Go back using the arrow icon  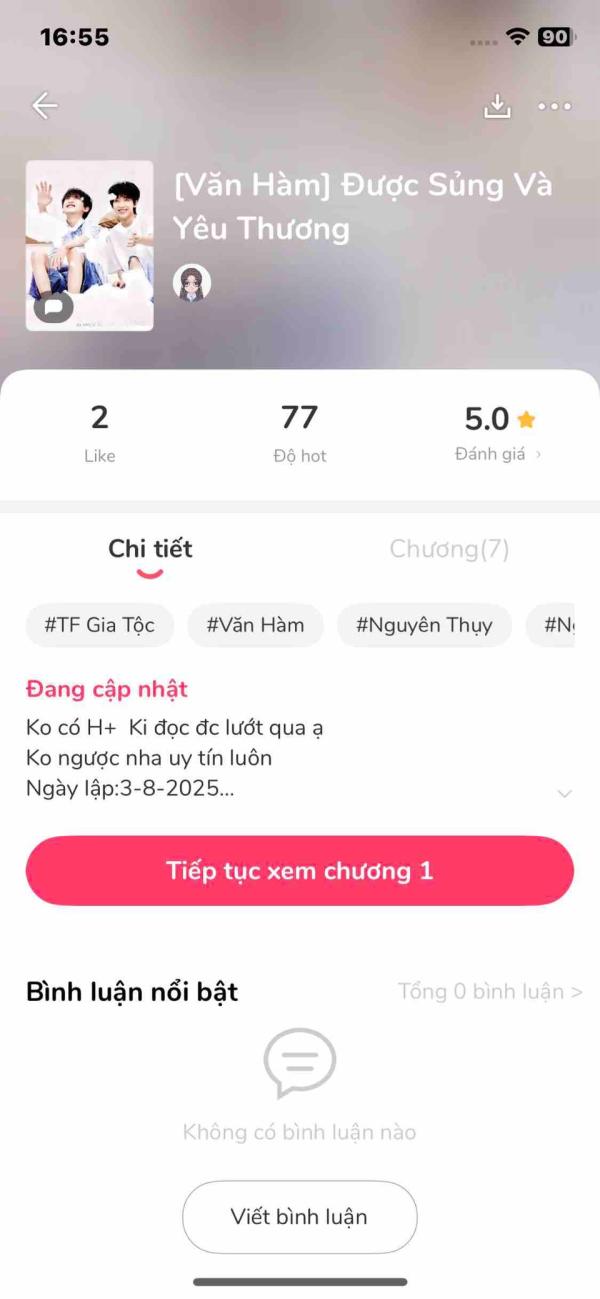point(45,106)
